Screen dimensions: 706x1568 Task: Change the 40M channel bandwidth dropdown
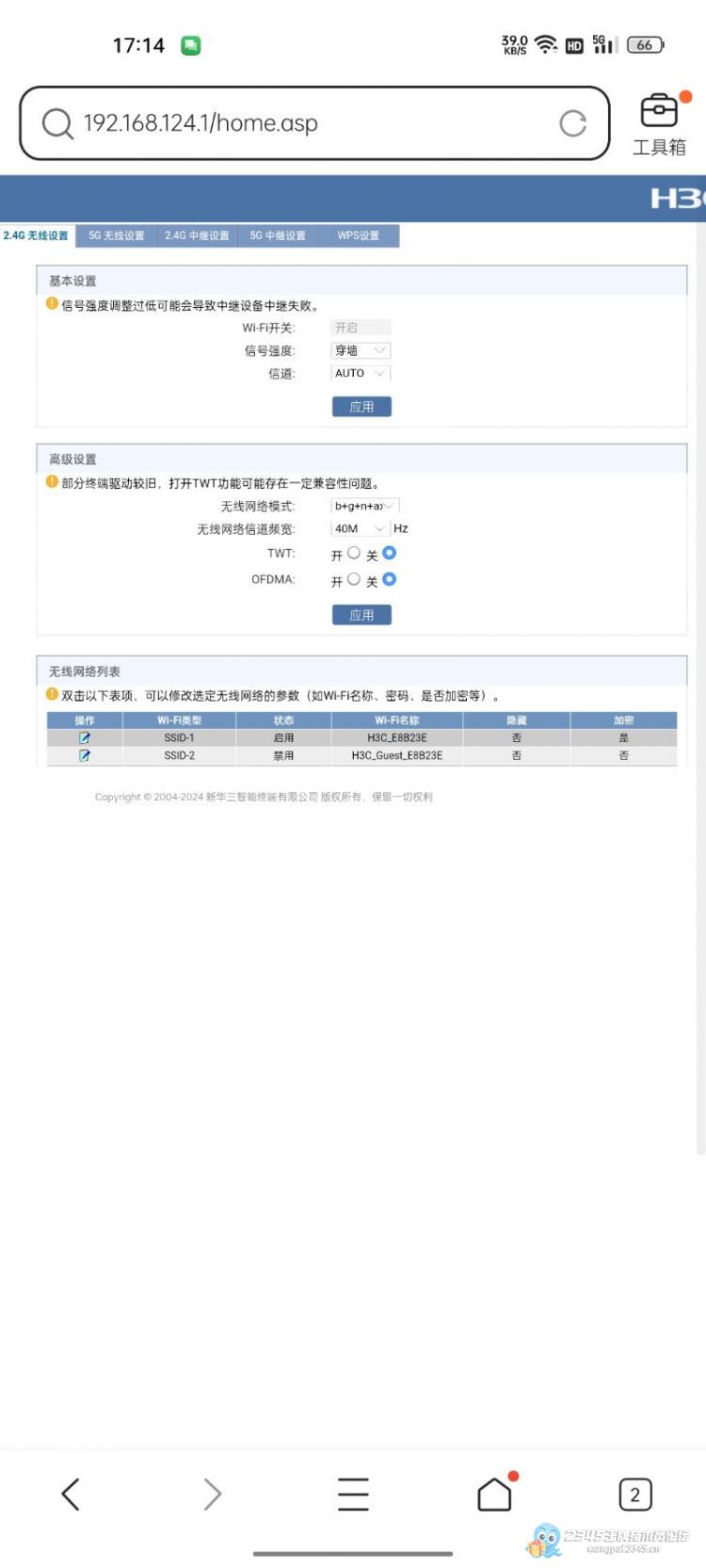tap(361, 528)
